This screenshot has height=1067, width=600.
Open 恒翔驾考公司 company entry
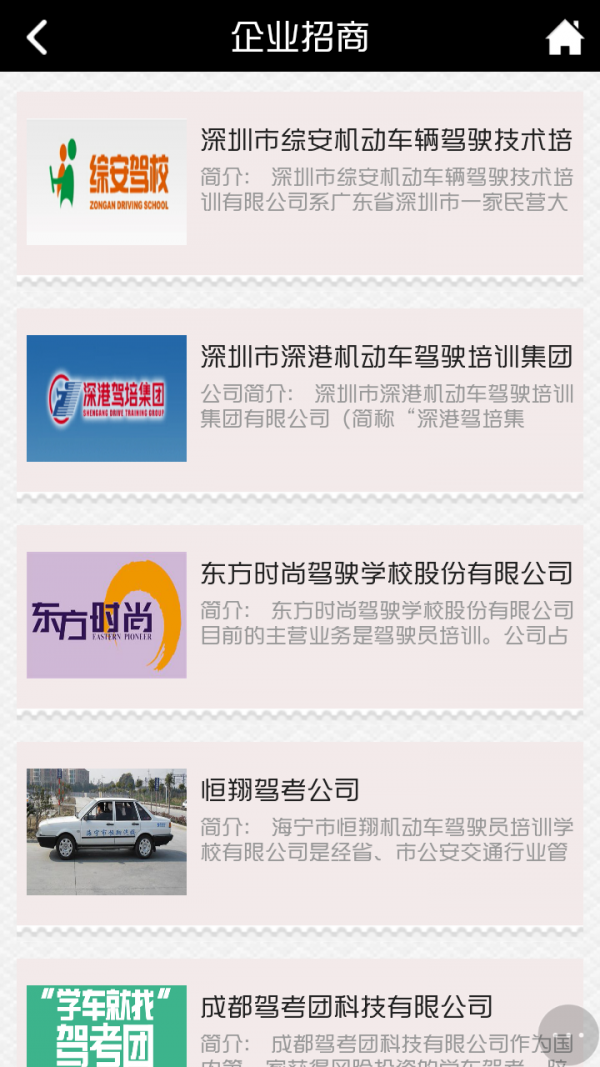(300, 832)
